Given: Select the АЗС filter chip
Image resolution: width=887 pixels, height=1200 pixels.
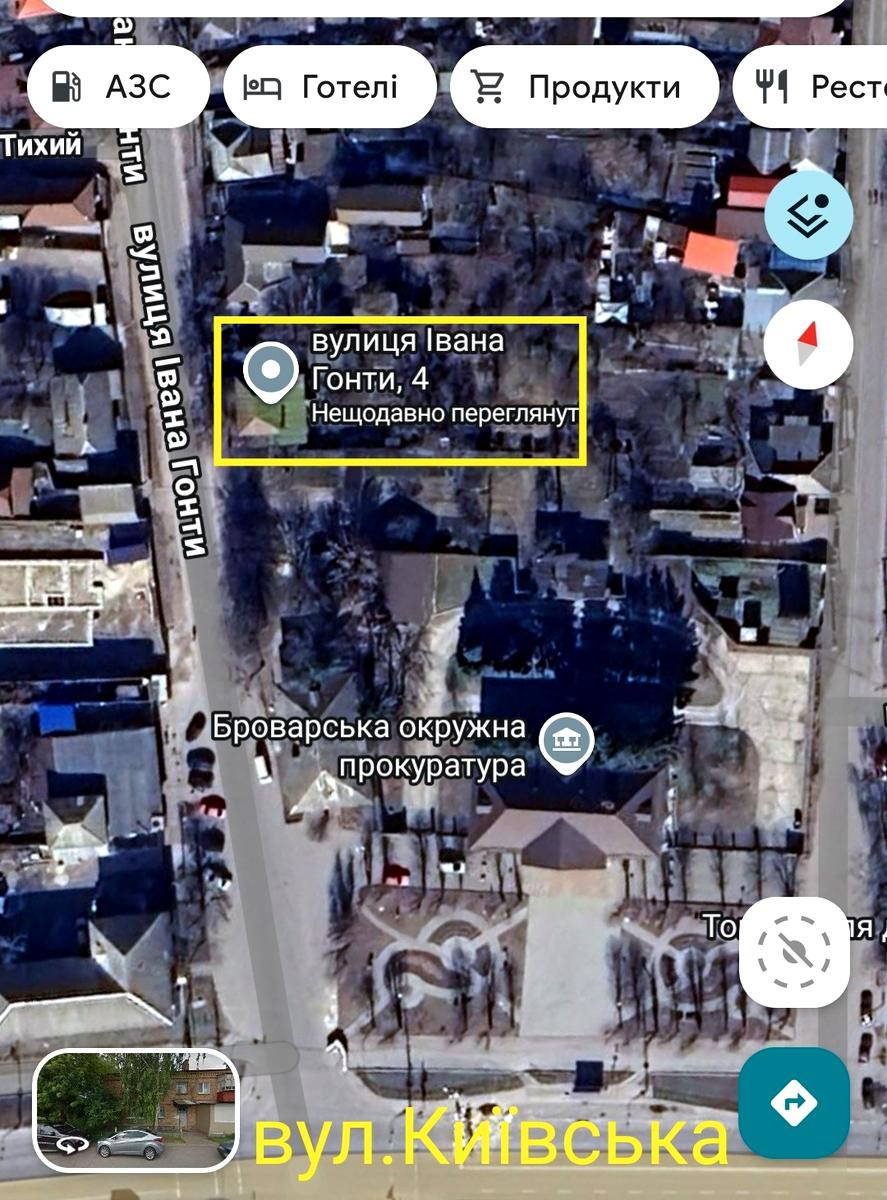Looking at the screenshot, I should point(118,87).
